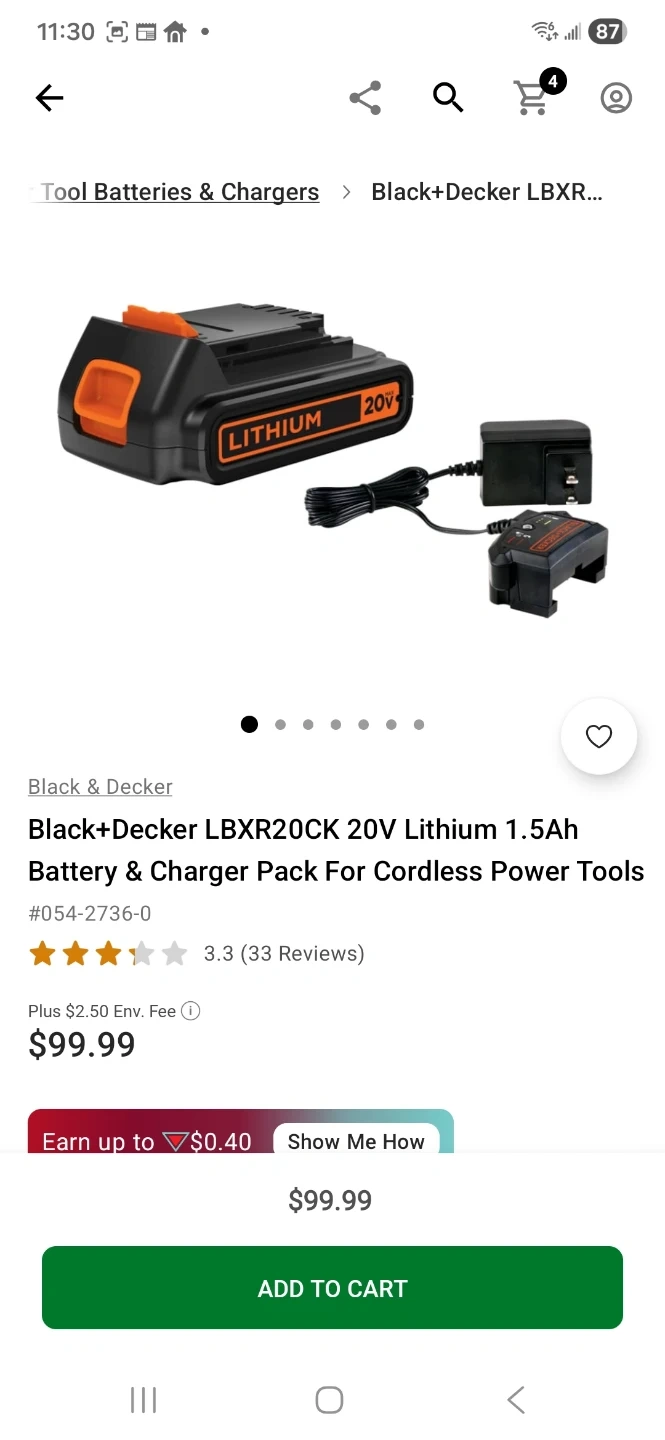The height and width of the screenshot is (1440, 665).
Task: Open the 33 Reviews rating
Action: pos(284,954)
